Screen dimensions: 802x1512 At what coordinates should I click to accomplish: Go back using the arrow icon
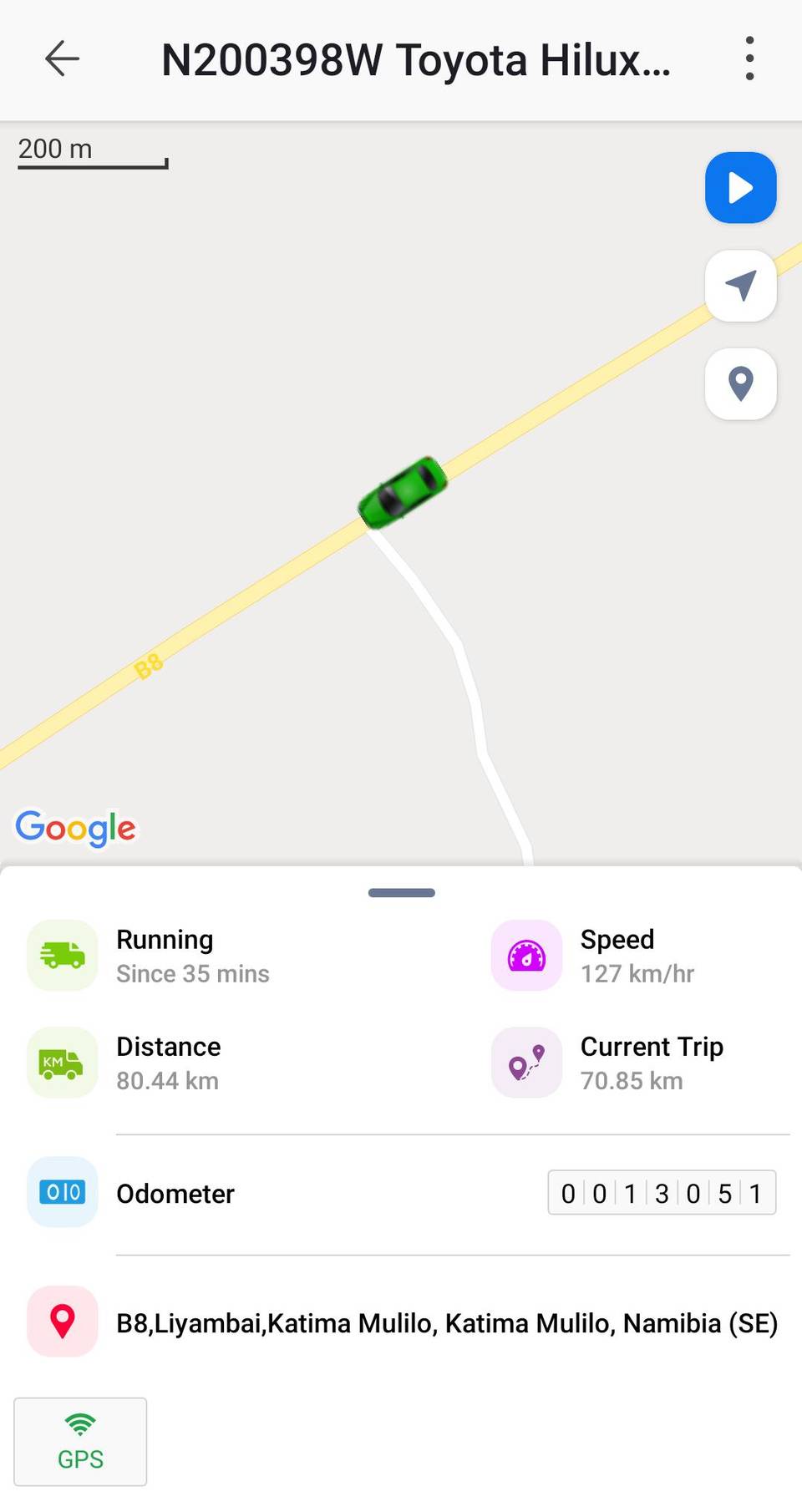click(62, 59)
